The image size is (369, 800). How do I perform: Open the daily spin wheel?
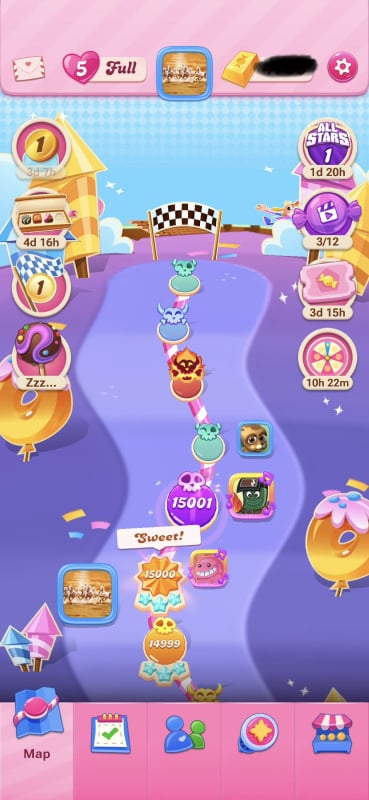pyautogui.click(x=327, y=359)
